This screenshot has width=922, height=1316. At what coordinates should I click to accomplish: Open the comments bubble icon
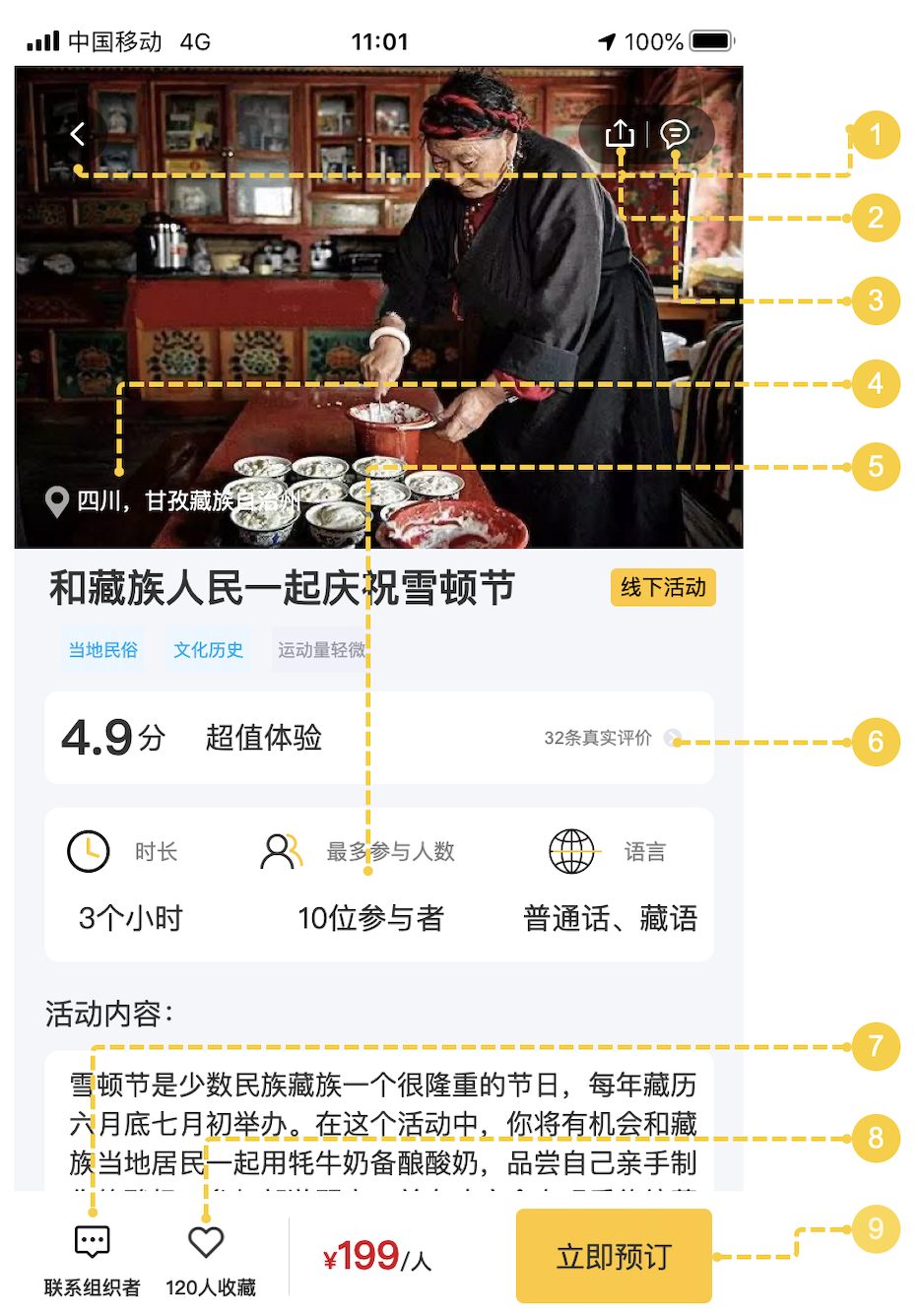(x=675, y=133)
